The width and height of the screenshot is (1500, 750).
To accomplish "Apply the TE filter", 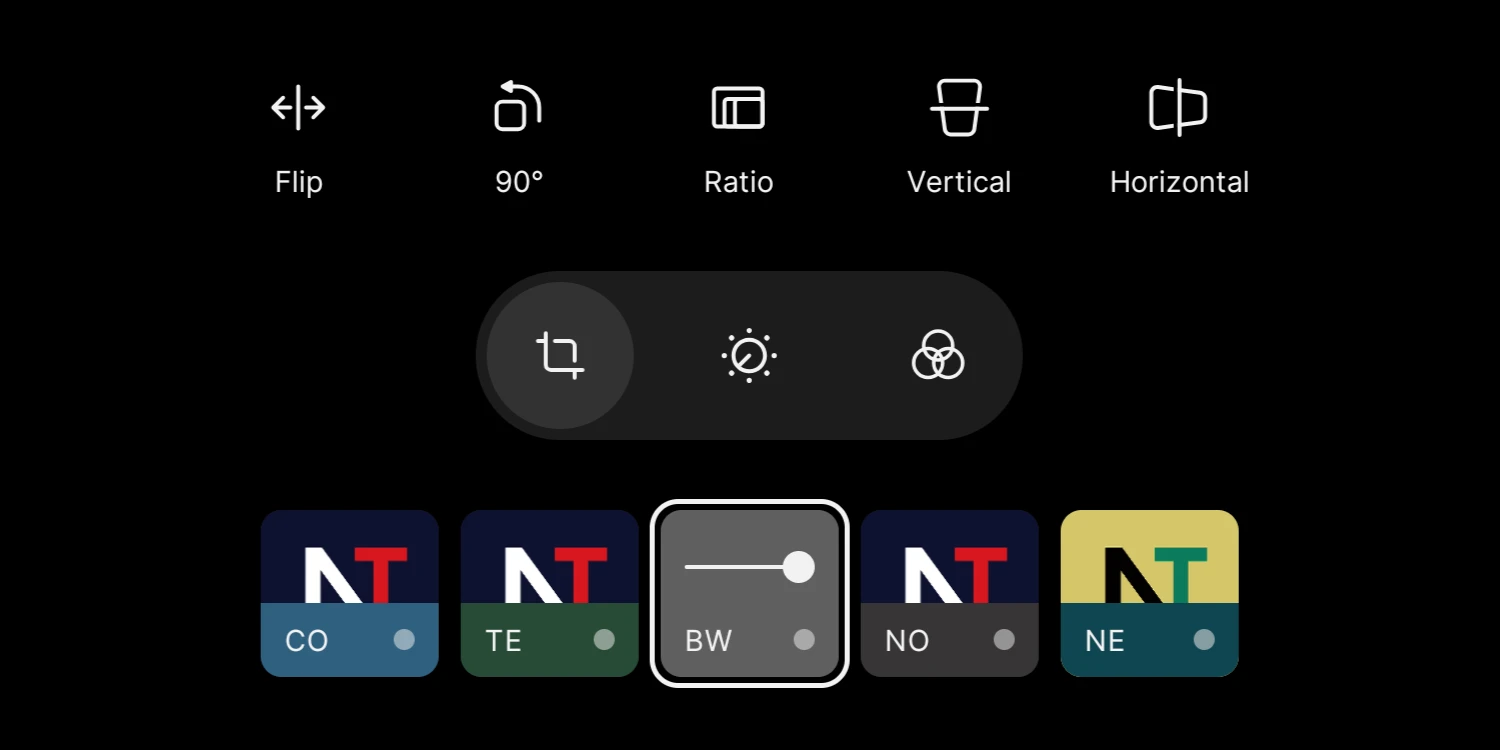I will pyautogui.click(x=550, y=593).
